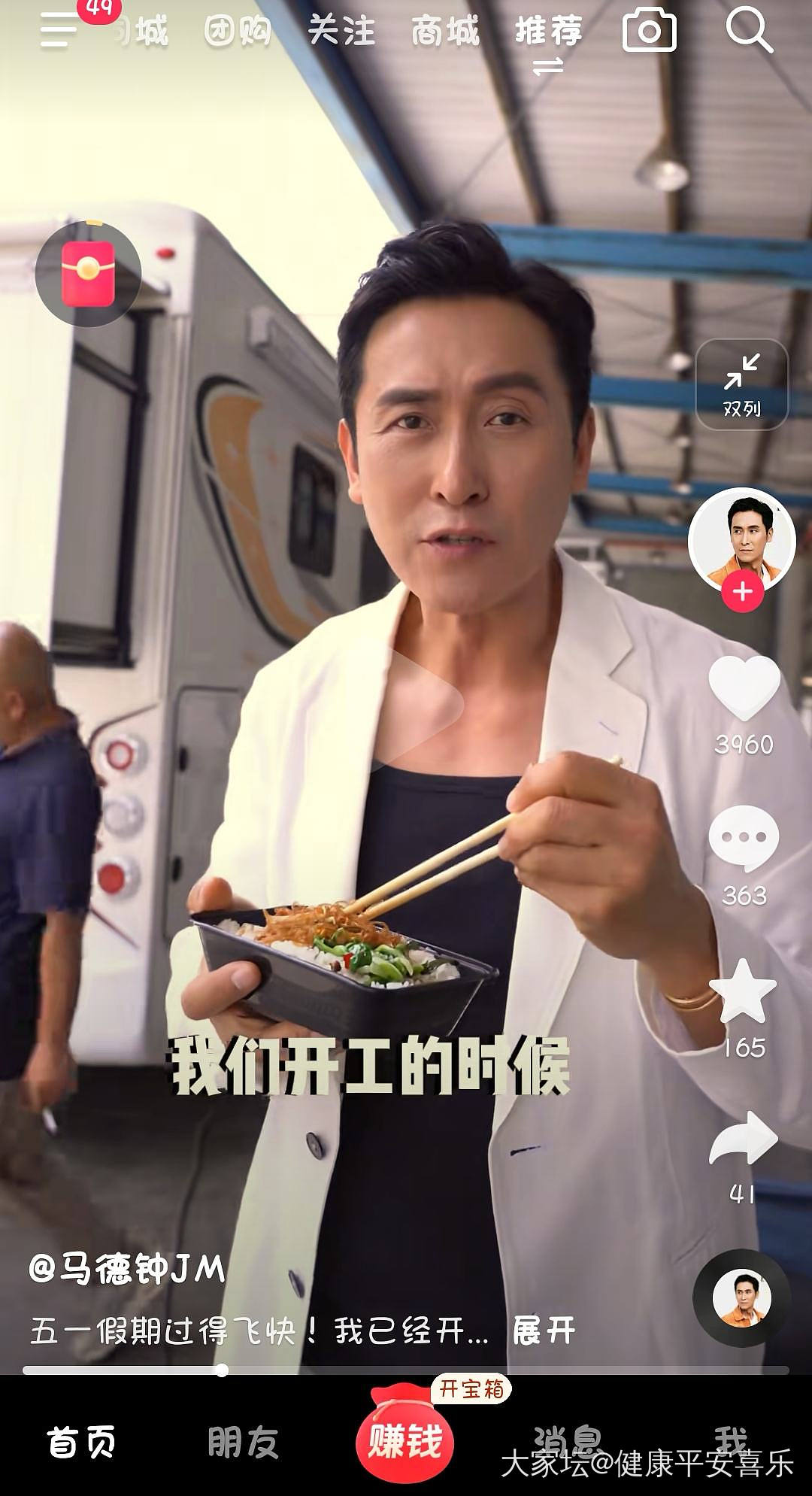Expand the caption with 展开
812x1496 pixels.
544,1331
